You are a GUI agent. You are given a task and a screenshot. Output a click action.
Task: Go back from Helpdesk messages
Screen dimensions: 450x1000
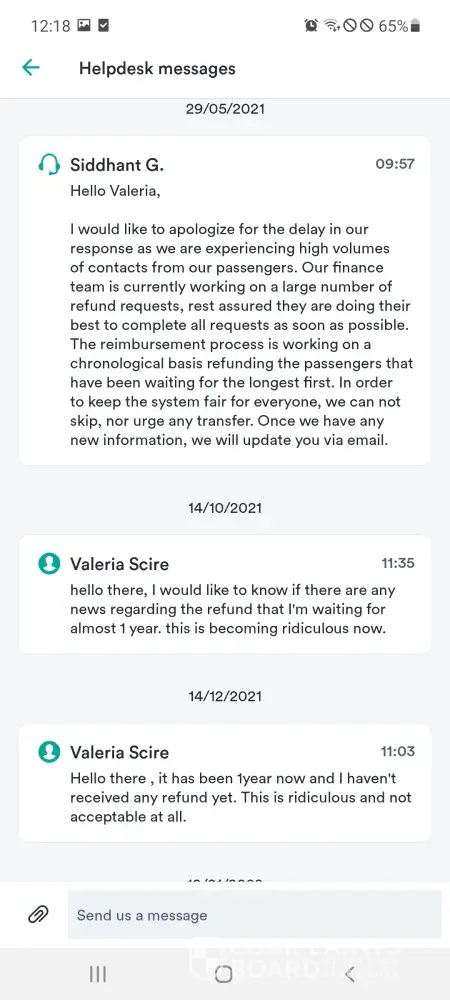[x=31, y=68]
